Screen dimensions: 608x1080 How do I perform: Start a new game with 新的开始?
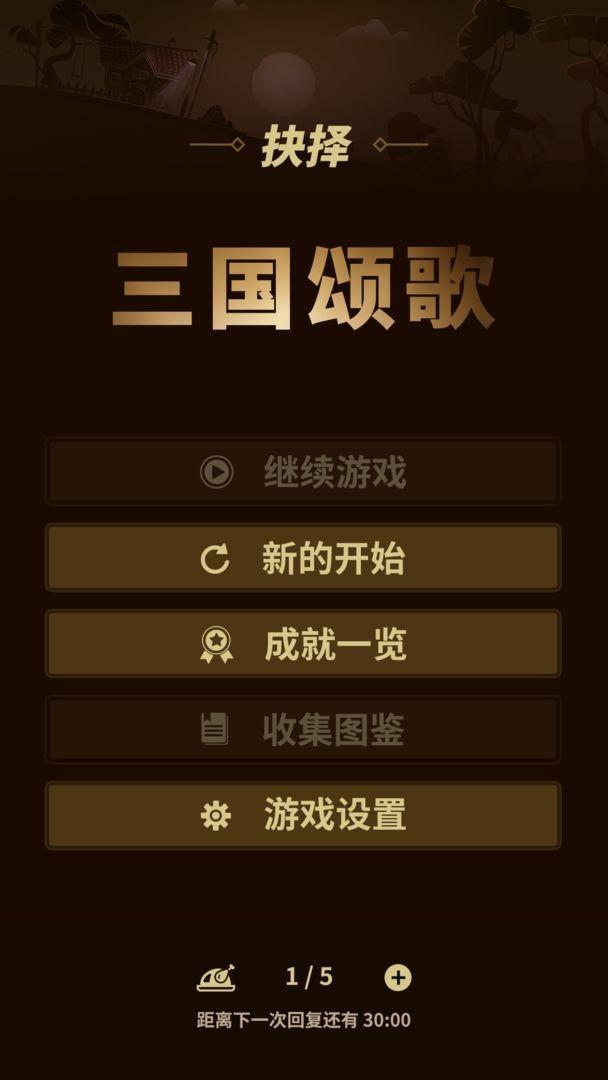(x=303, y=558)
